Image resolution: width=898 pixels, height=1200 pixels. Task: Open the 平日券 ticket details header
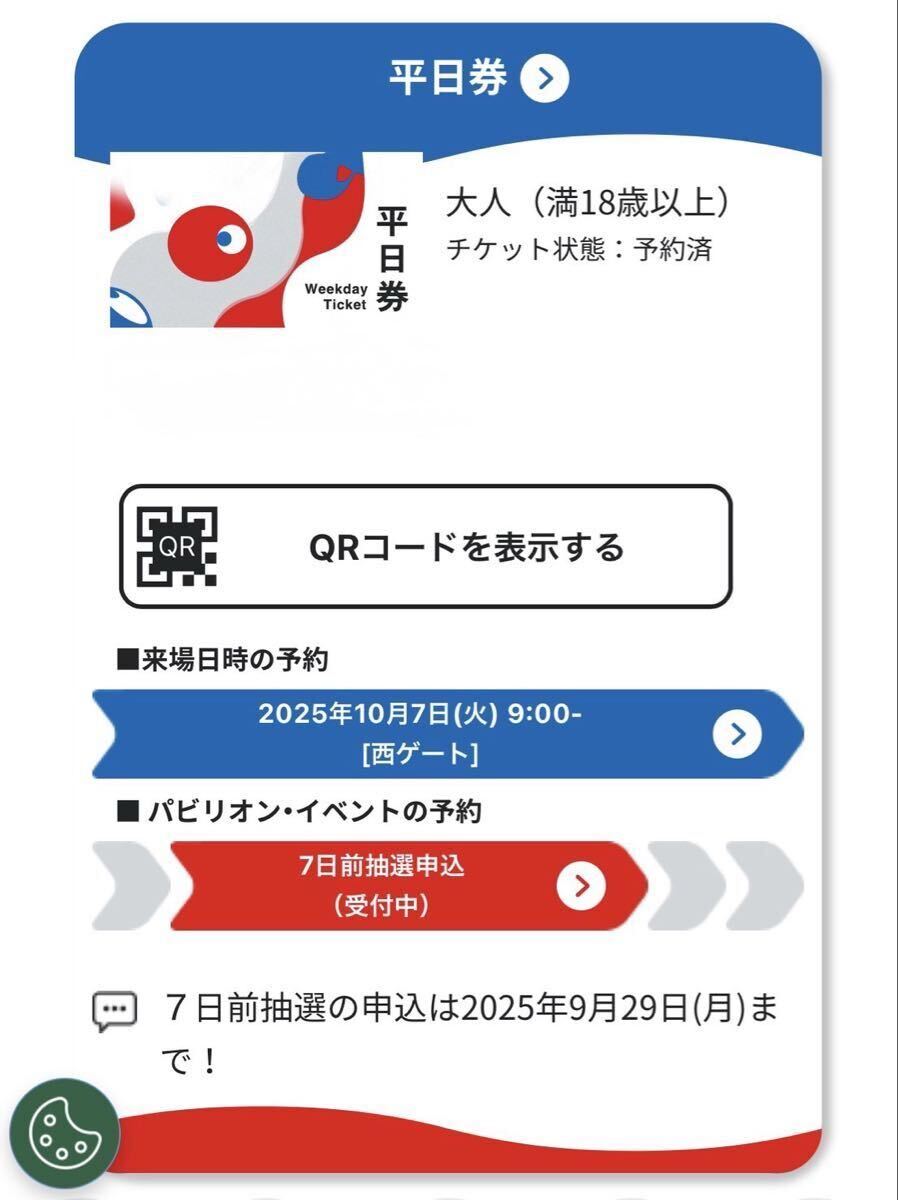click(478, 79)
